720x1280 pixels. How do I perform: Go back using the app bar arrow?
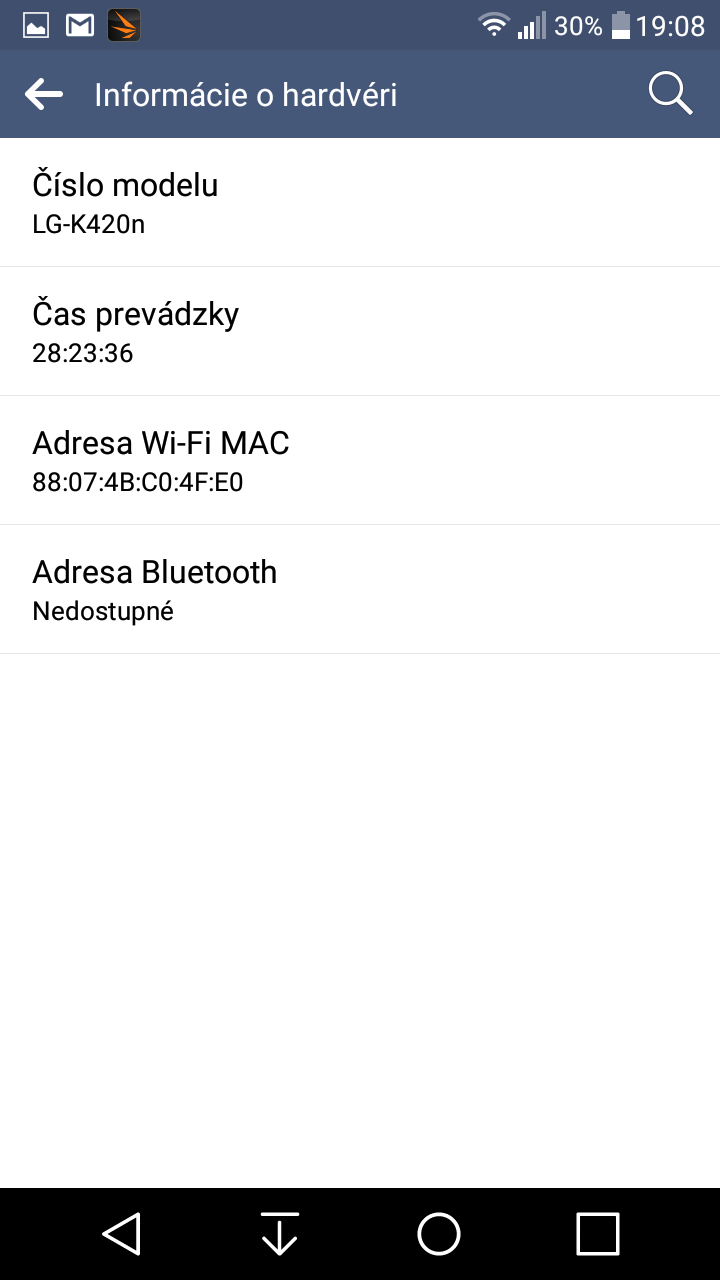pyautogui.click(x=44, y=95)
